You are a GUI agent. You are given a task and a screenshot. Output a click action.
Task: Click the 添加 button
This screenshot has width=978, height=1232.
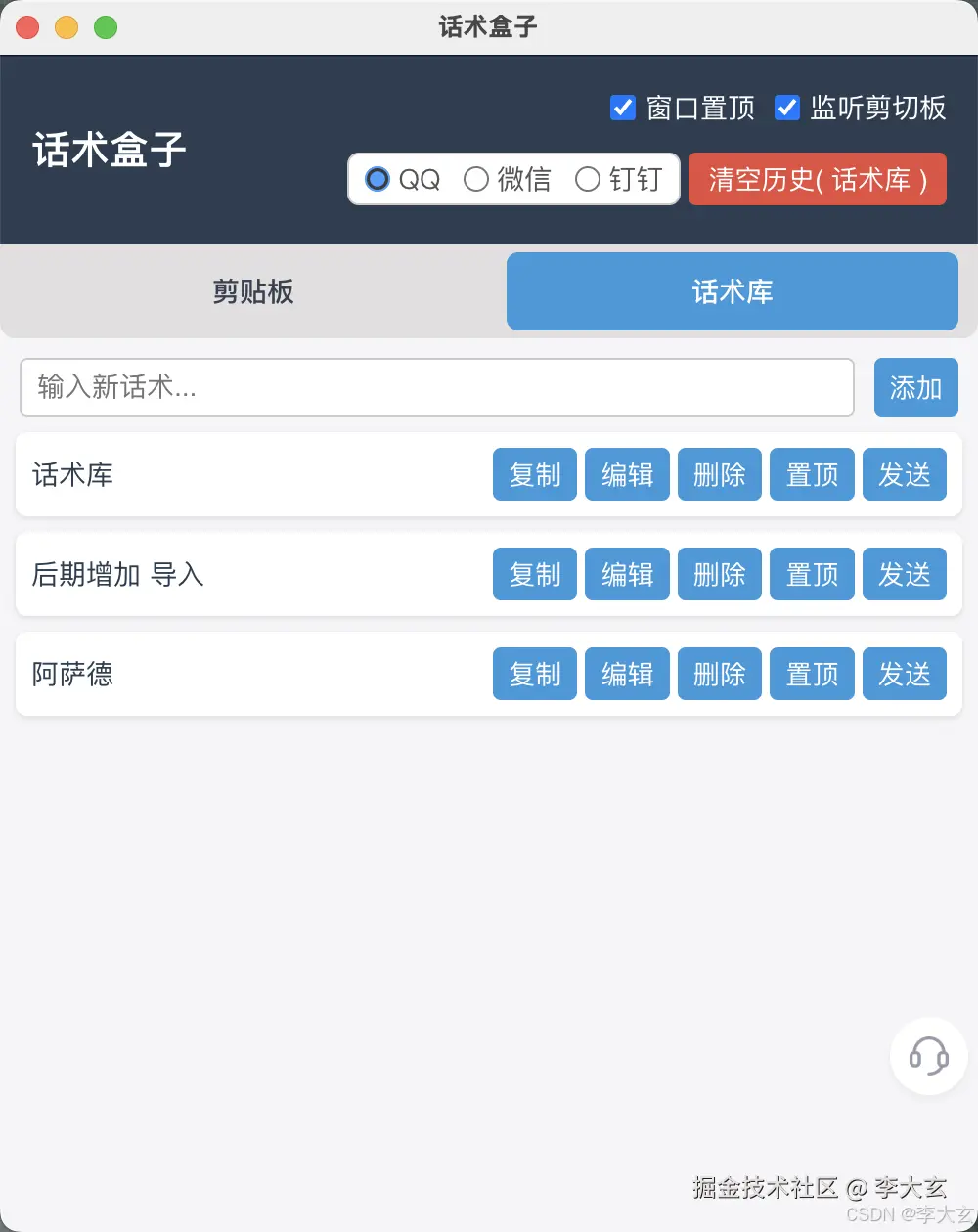tap(915, 387)
